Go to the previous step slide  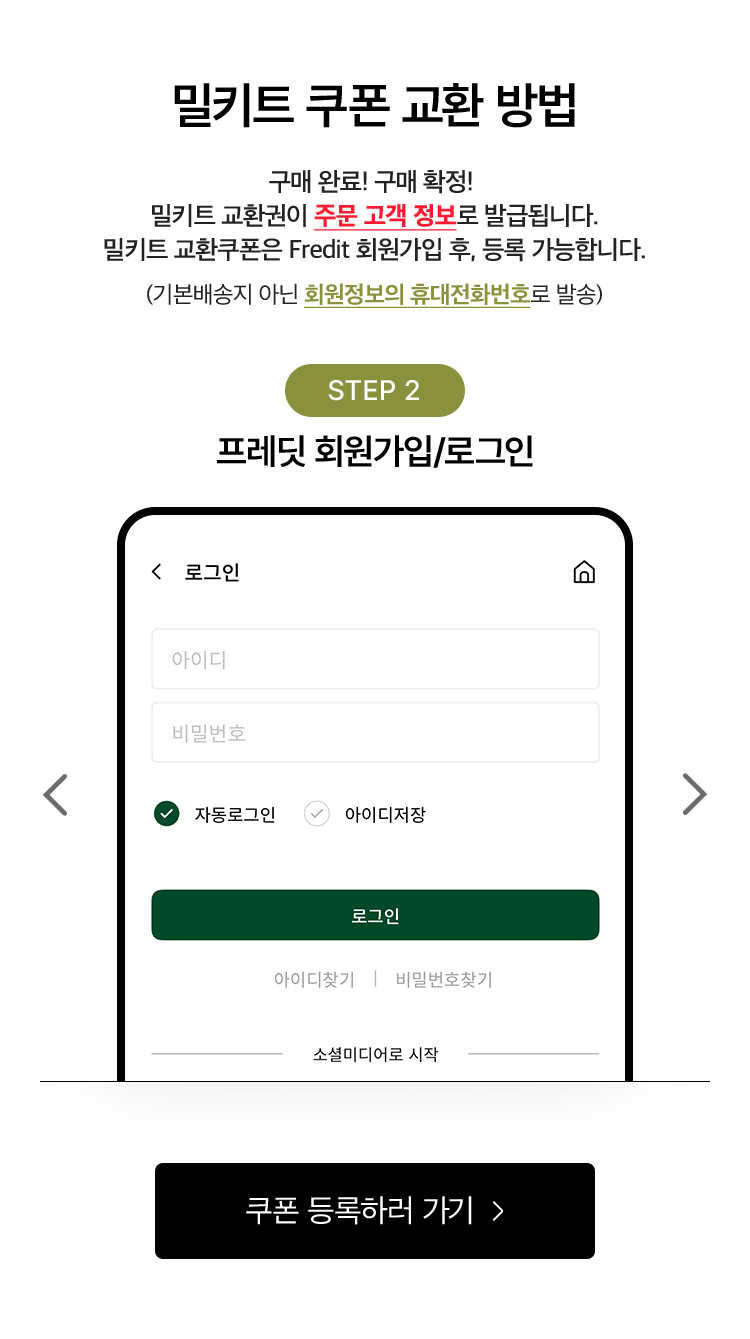pyautogui.click(x=56, y=794)
